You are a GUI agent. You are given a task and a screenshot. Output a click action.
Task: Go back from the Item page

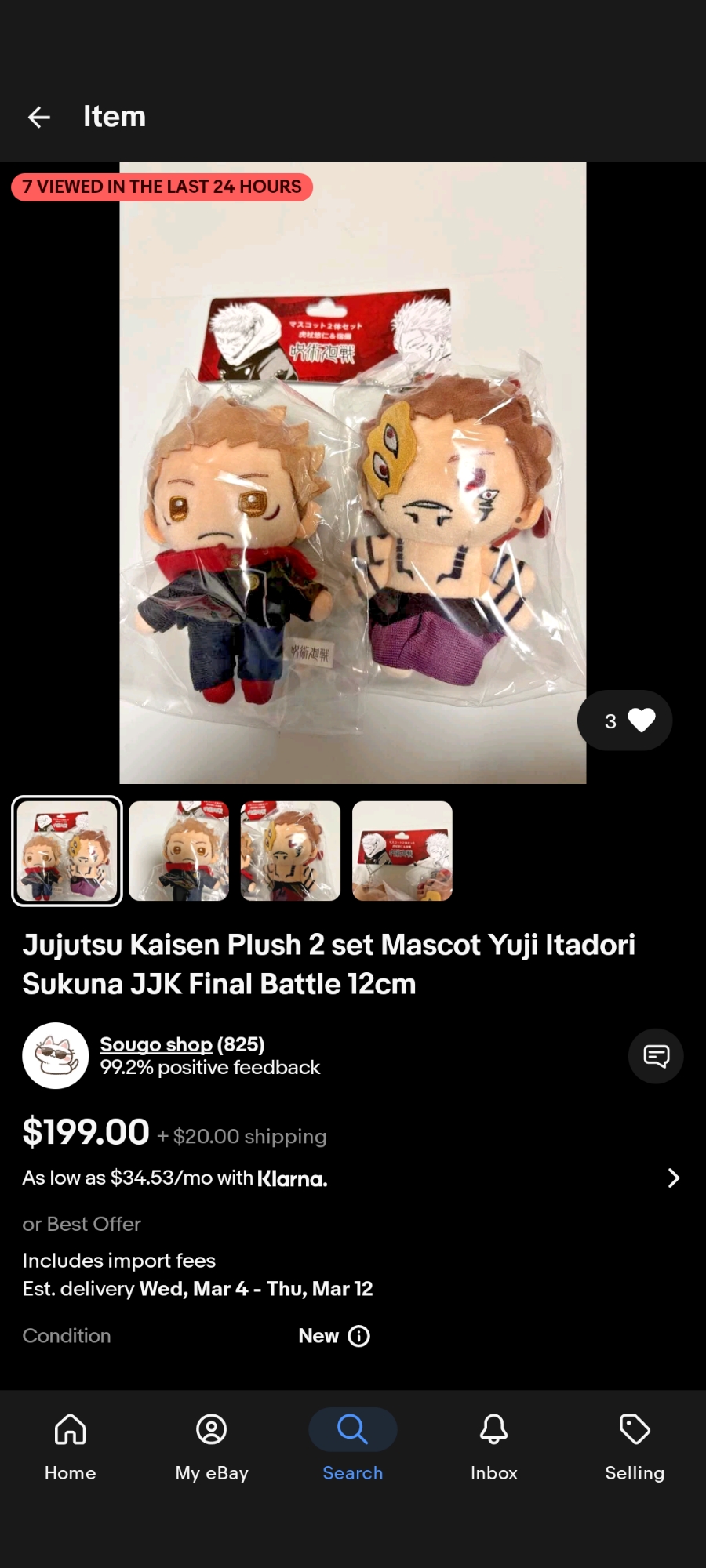point(38,118)
